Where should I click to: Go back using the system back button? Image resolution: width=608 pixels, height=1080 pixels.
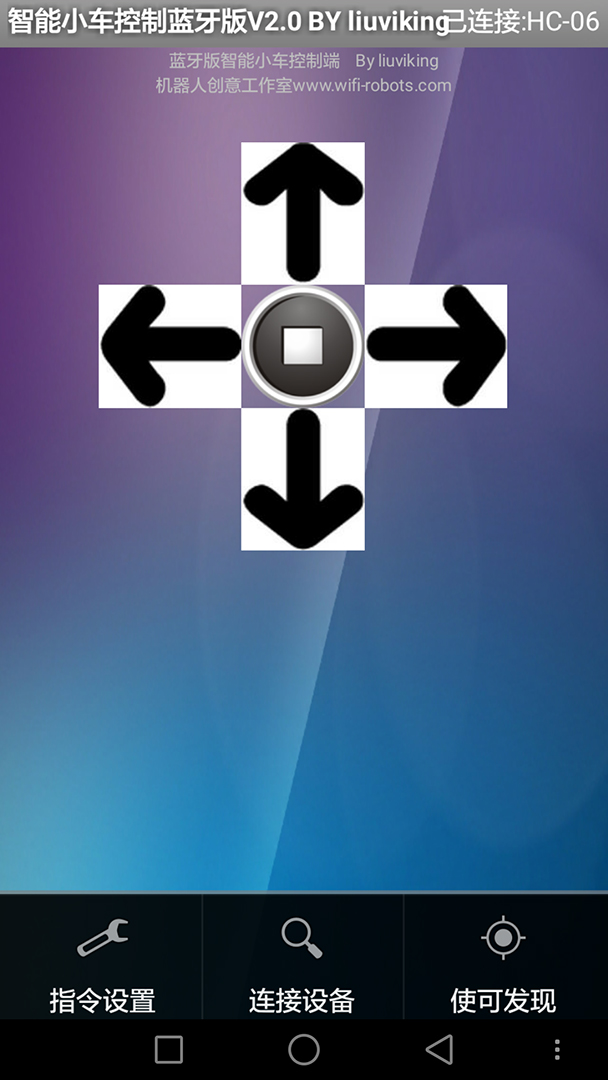[x=439, y=1049]
